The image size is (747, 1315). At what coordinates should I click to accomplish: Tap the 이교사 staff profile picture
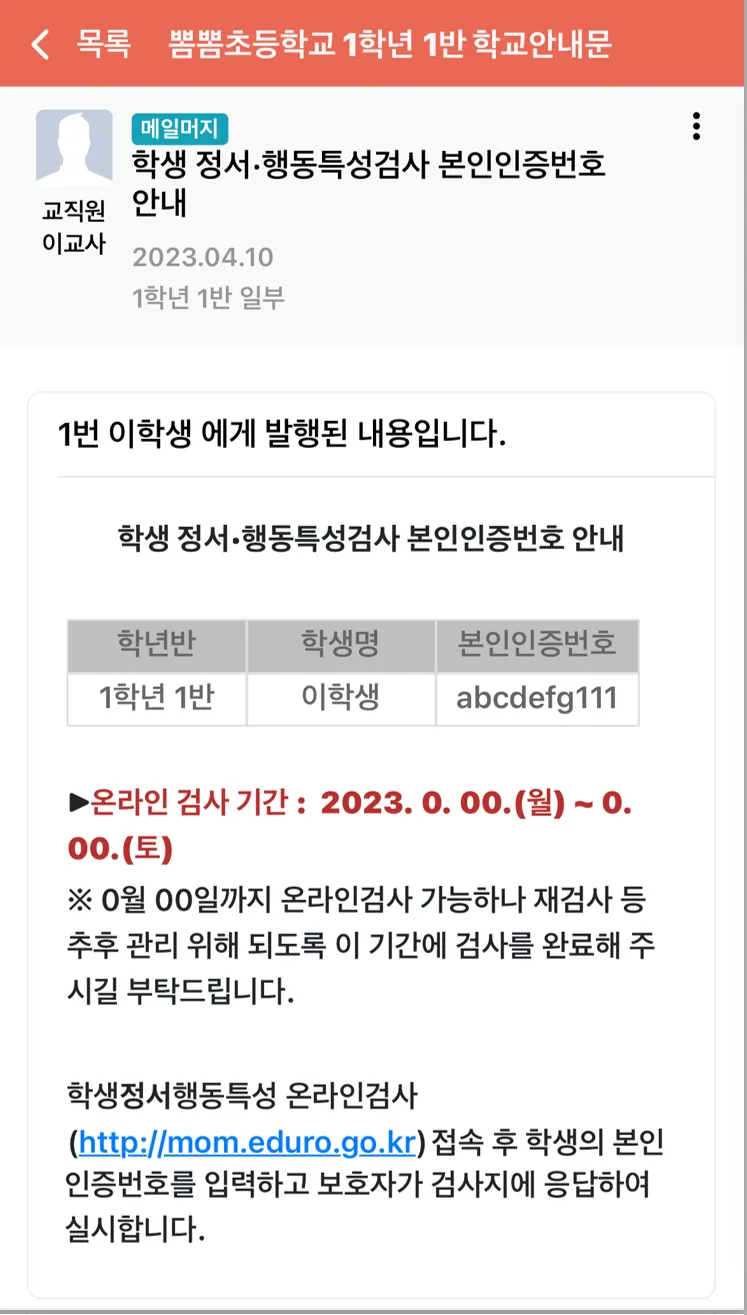(74, 147)
